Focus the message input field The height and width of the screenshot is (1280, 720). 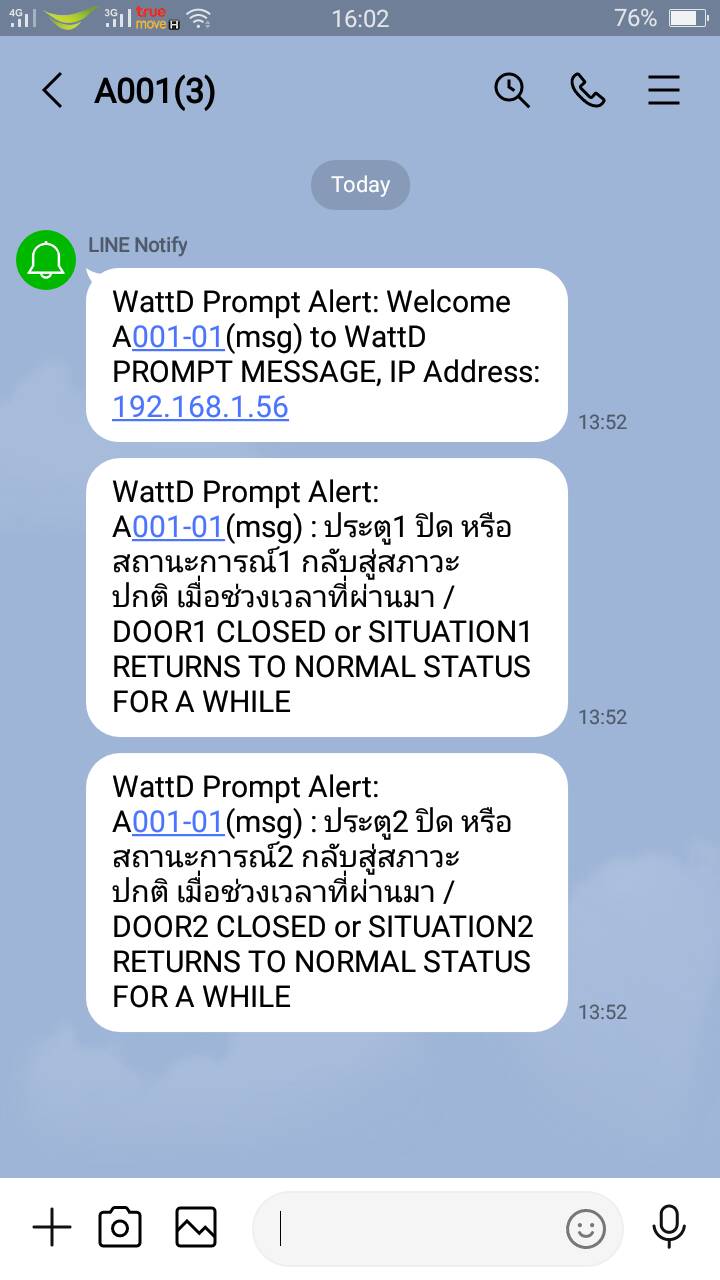coord(420,1226)
